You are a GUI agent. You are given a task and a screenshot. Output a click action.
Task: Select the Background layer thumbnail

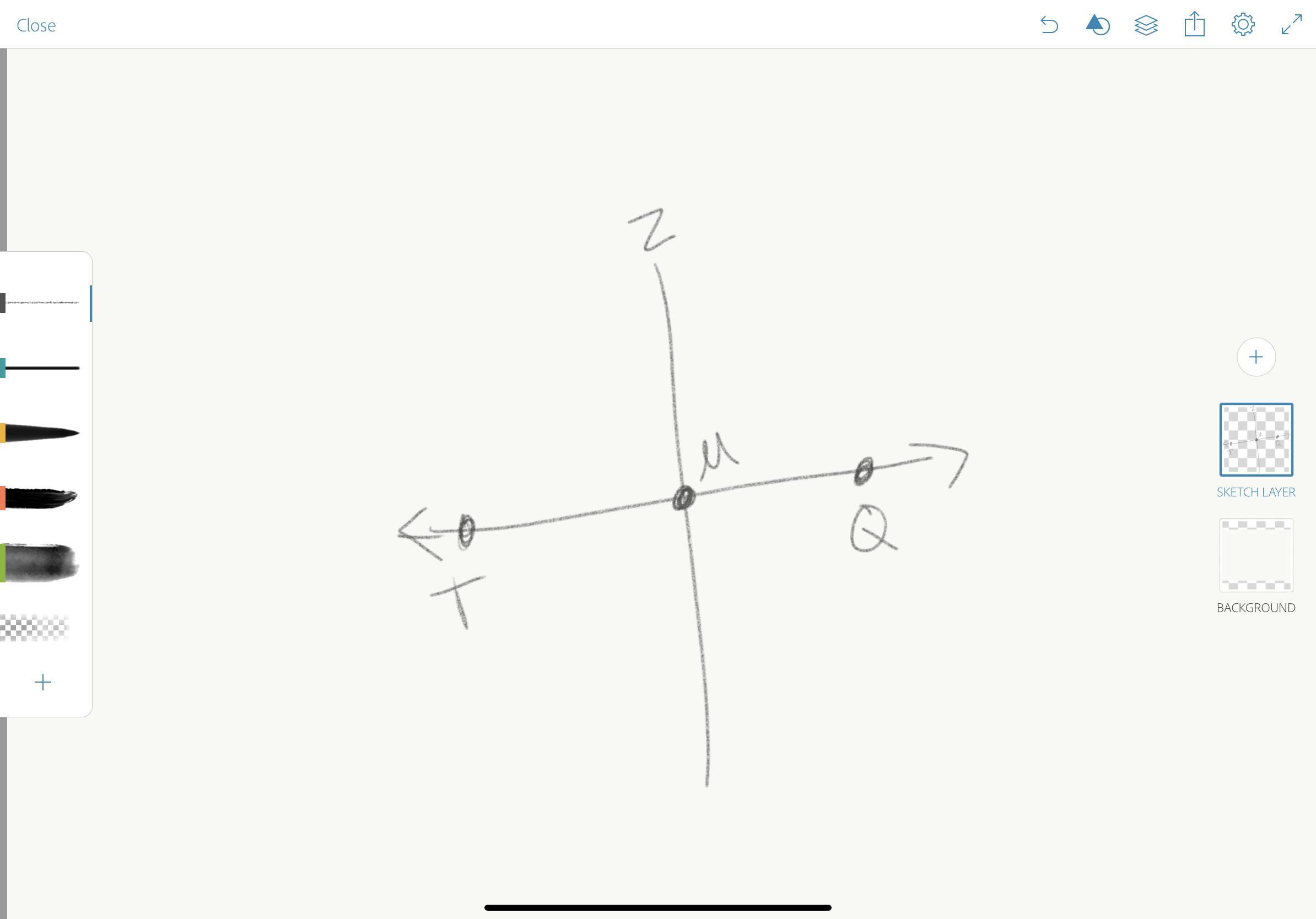[x=1256, y=555]
